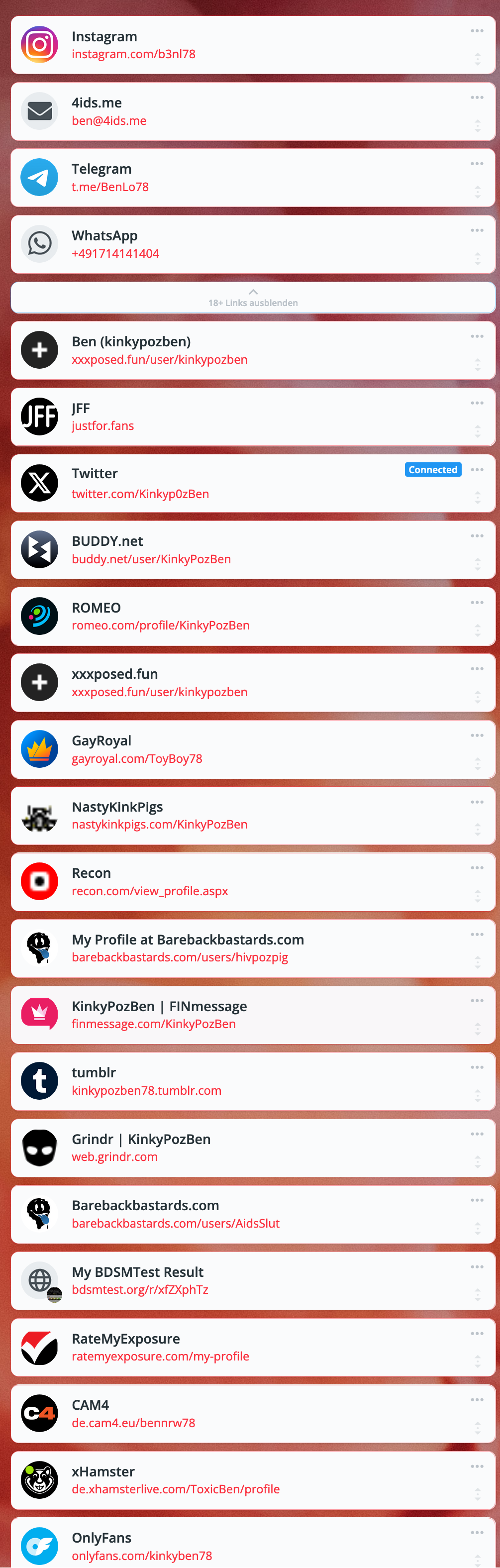Screen dimensions: 500x1568
Task: Collapse the 18+ Links section
Action: 253,298
